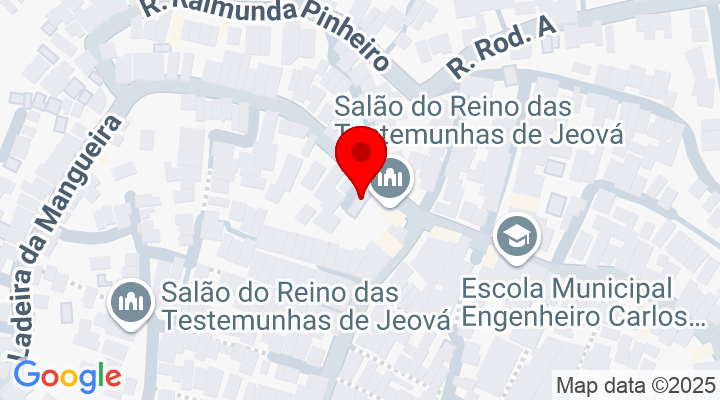The width and height of the screenshot is (720, 400).
Task: Open the Escola Municipal Engenheiro Carlos marker
Action: coord(518,237)
